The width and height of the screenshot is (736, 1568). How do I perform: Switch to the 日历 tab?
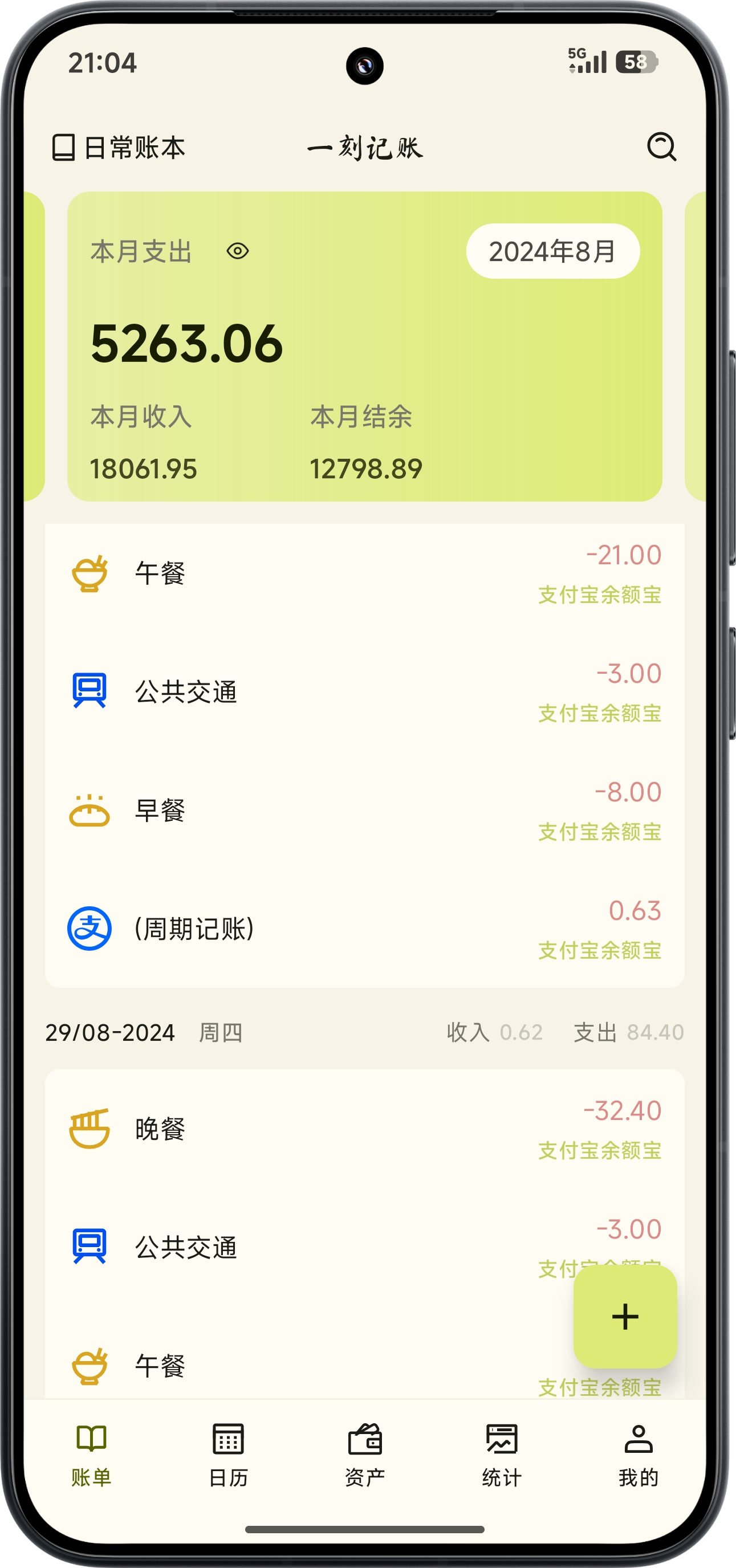click(228, 1454)
